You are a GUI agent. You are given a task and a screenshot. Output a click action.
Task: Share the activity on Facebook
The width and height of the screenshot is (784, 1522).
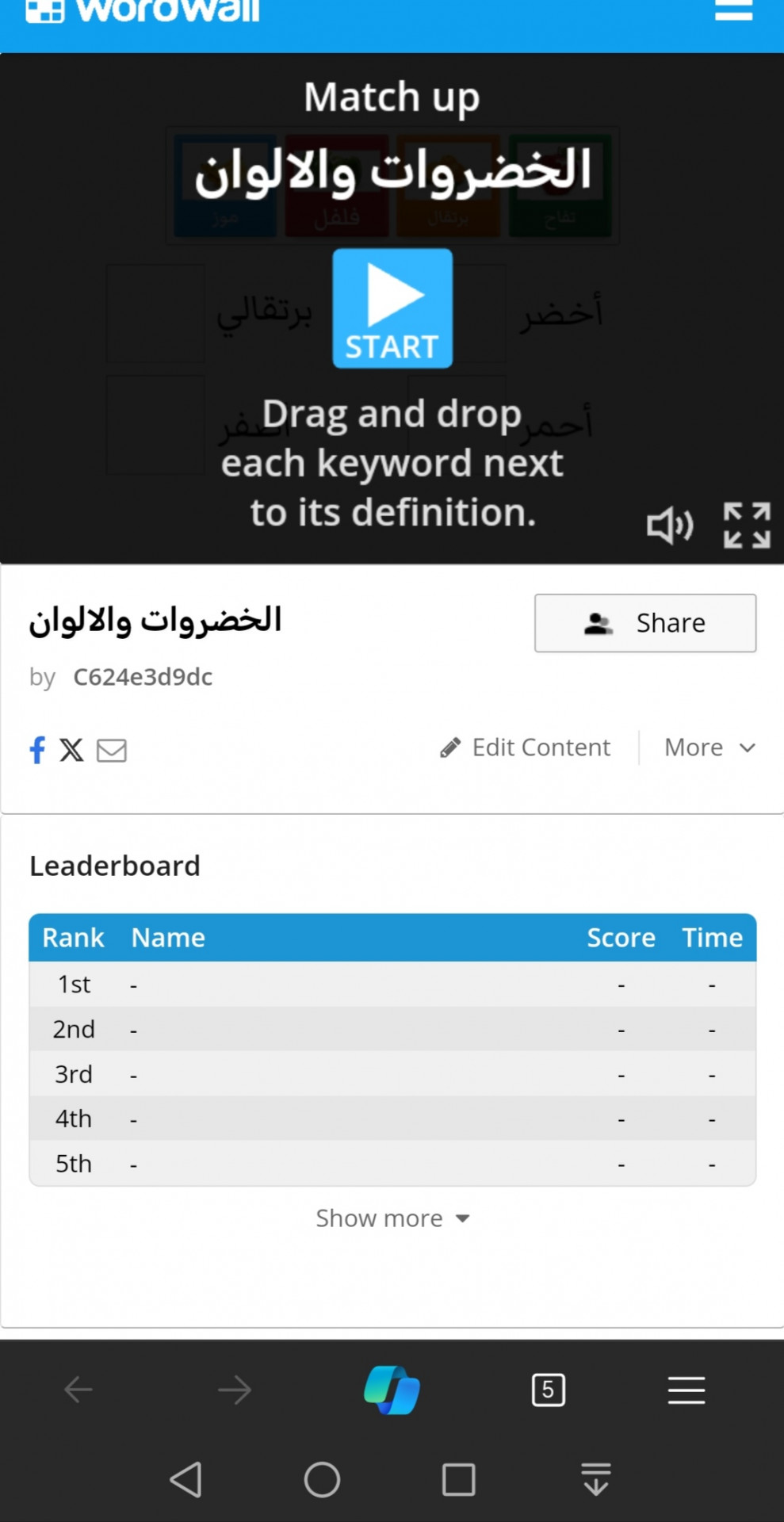pyautogui.click(x=37, y=749)
